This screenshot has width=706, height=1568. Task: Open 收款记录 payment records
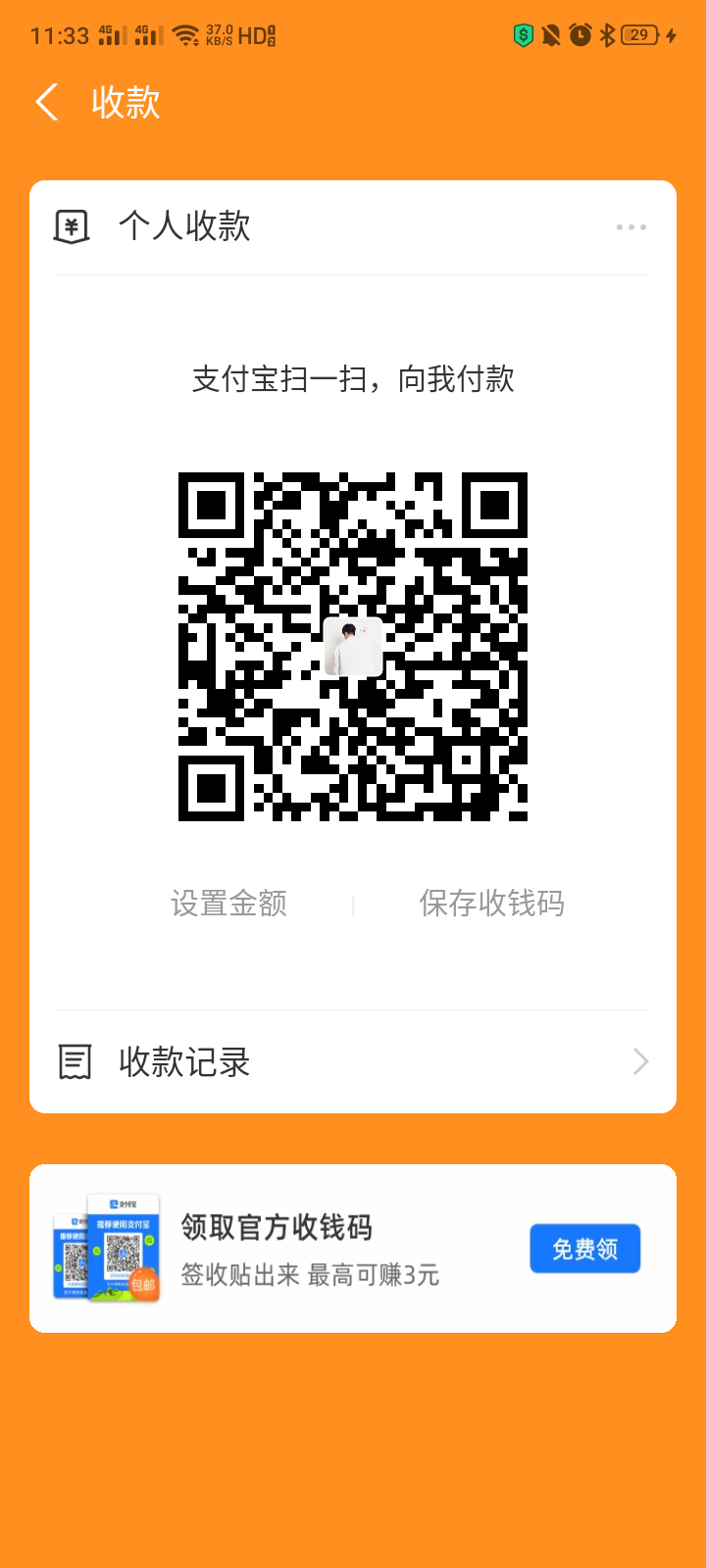coord(353,1061)
